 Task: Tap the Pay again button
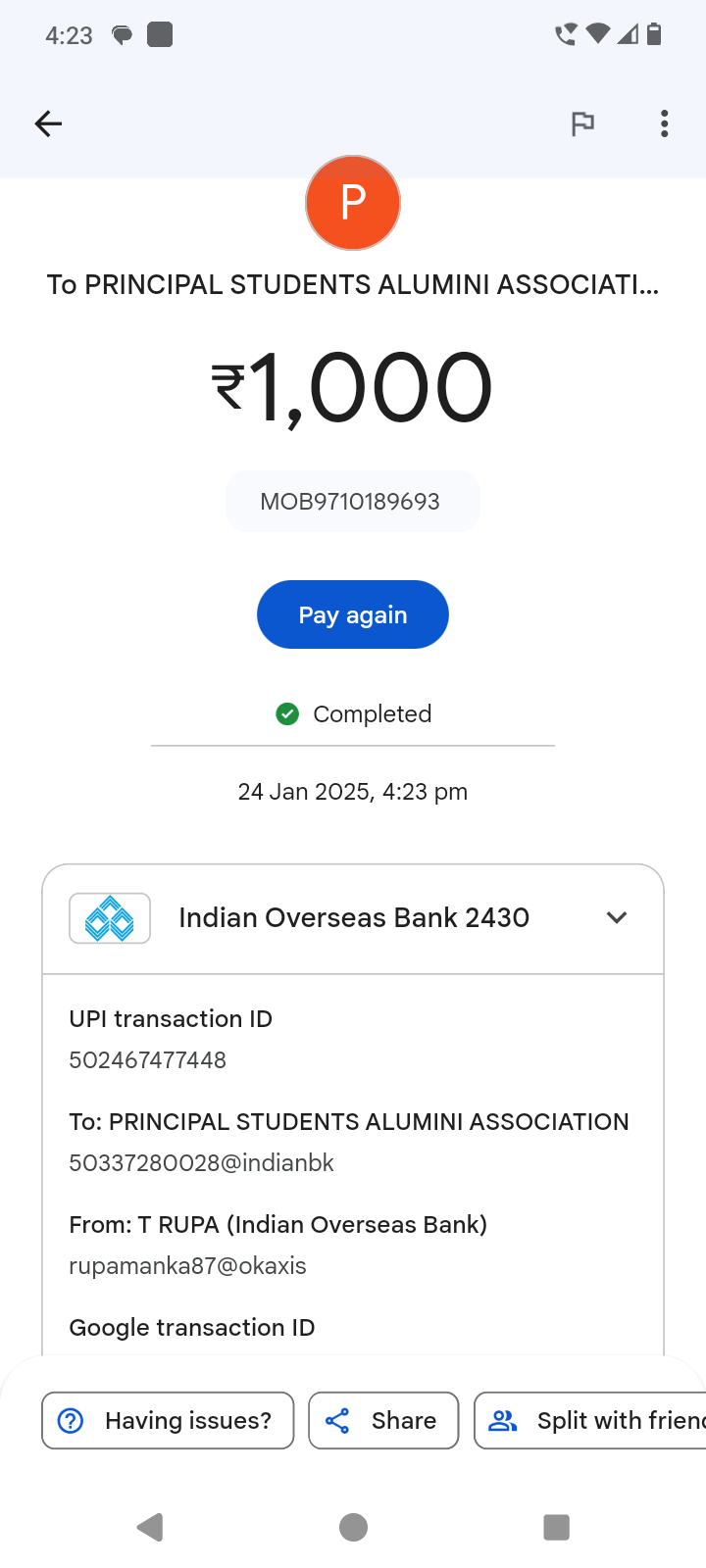click(353, 614)
